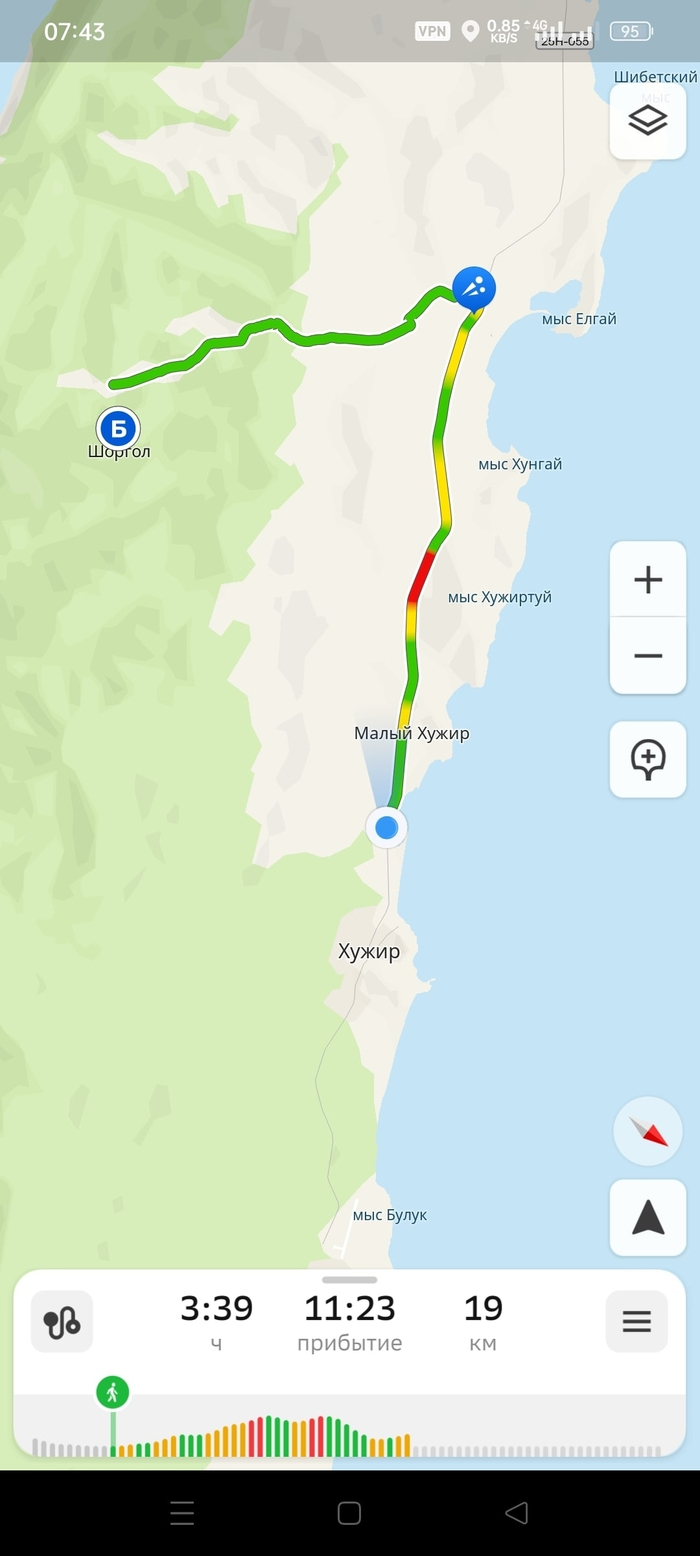Zoom out of the map

click(648, 656)
